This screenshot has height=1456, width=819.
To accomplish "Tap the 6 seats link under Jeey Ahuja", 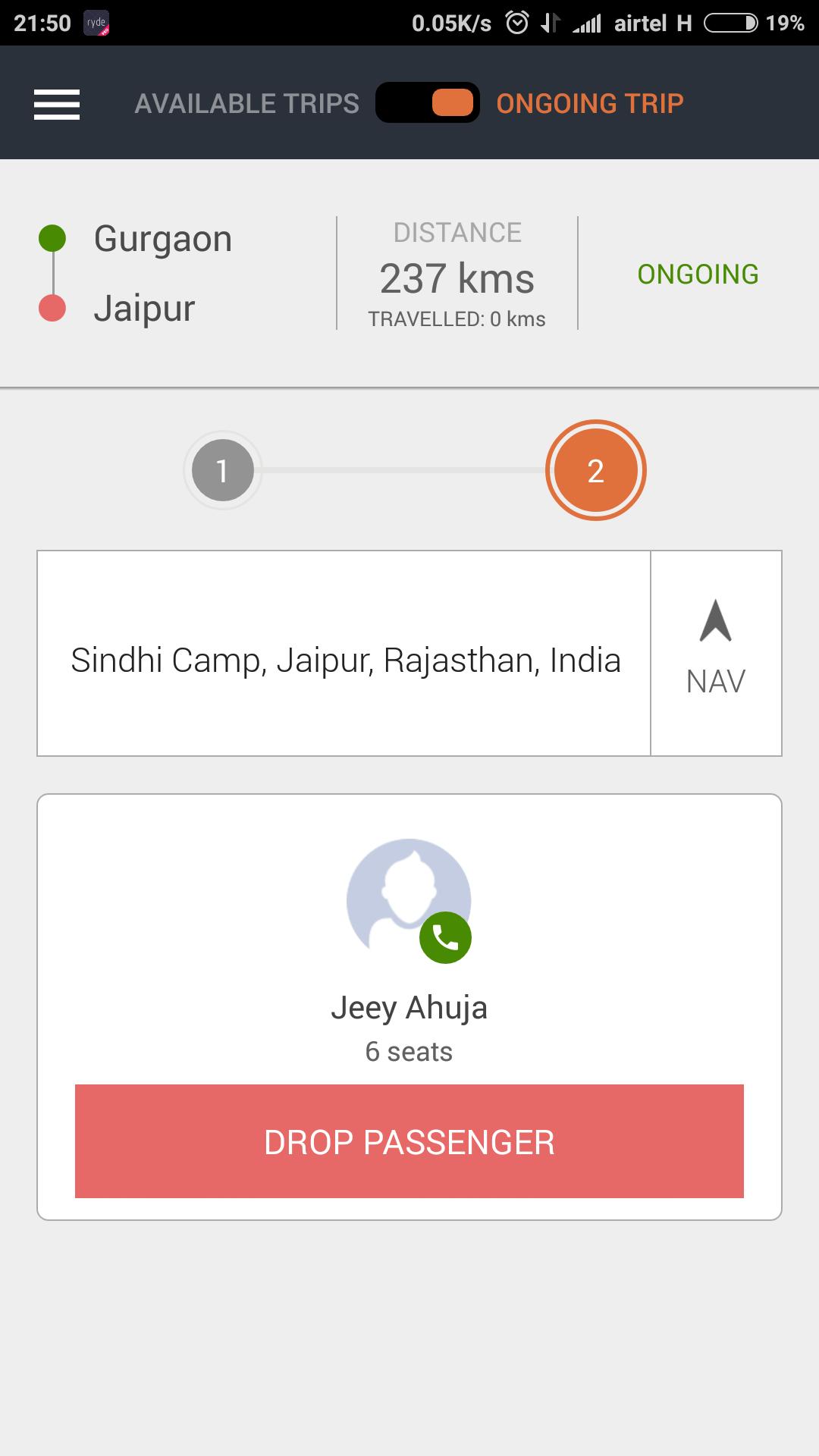I will coord(409,1051).
